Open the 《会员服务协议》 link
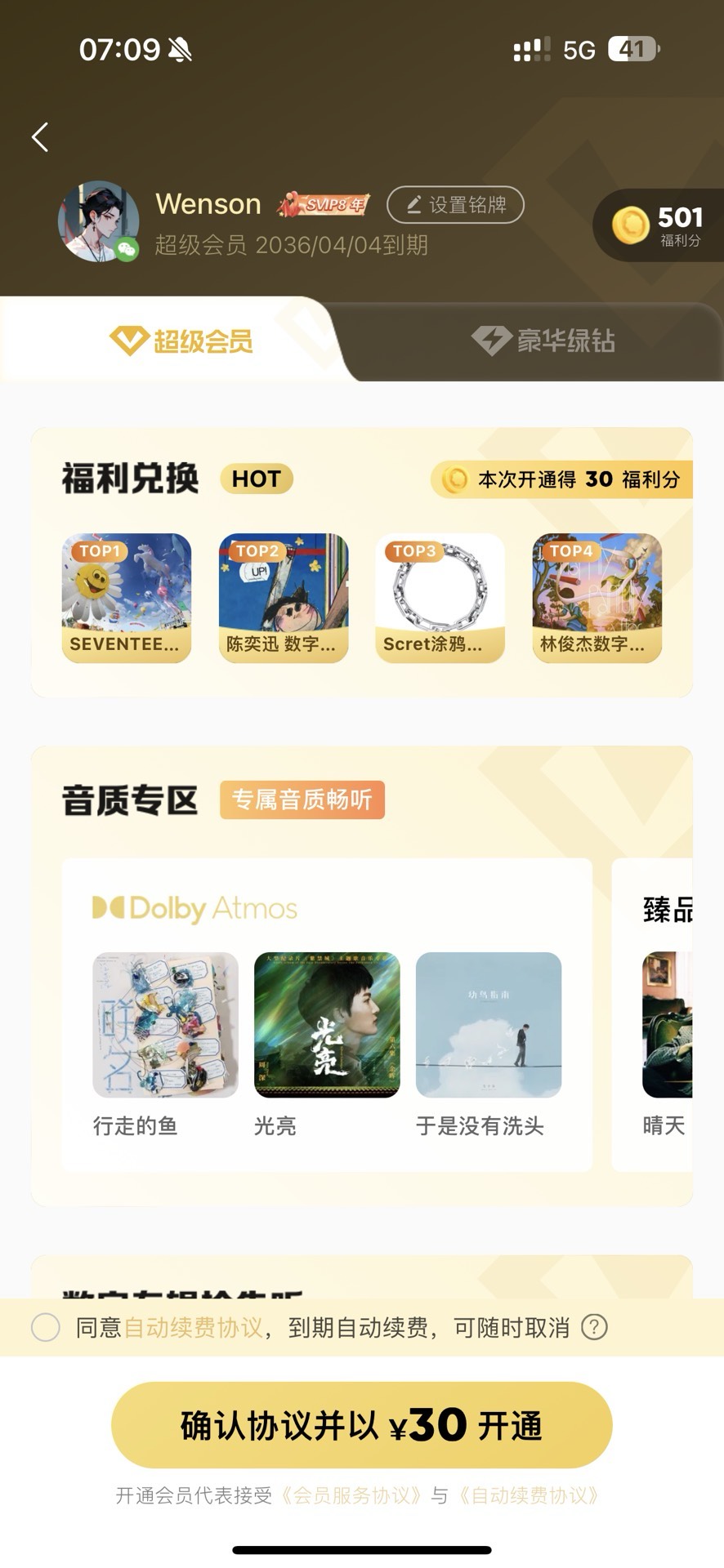Image resolution: width=724 pixels, height=1568 pixels. tap(351, 1495)
